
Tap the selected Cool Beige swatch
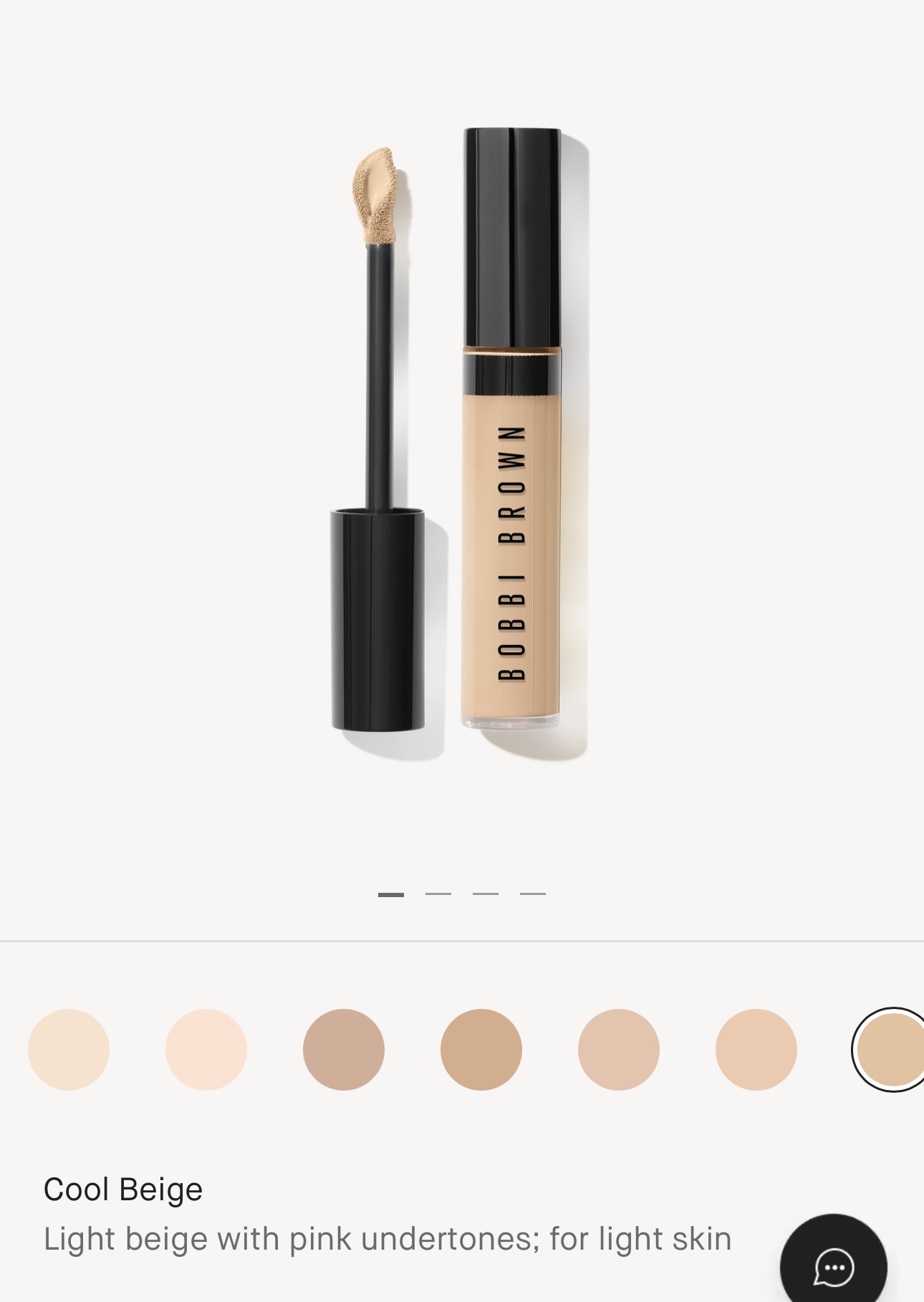click(890, 1049)
